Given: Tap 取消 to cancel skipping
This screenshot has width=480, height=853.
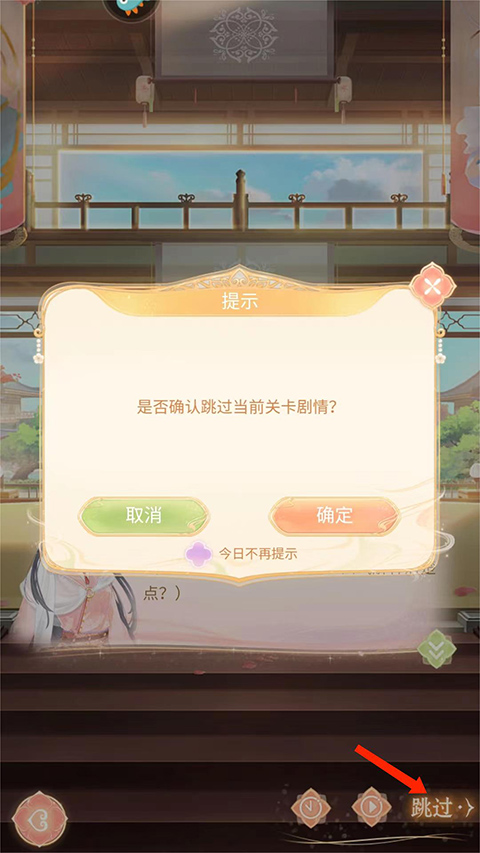Looking at the screenshot, I should coord(144,515).
